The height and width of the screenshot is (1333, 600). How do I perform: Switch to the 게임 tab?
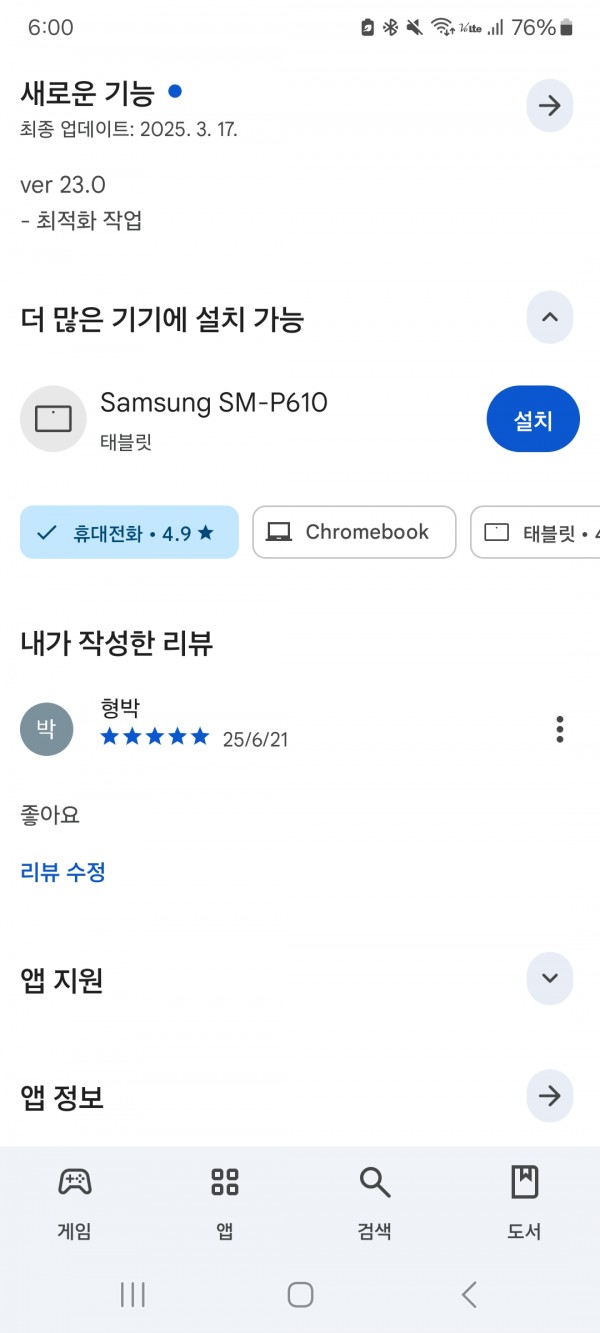click(75, 1203)
